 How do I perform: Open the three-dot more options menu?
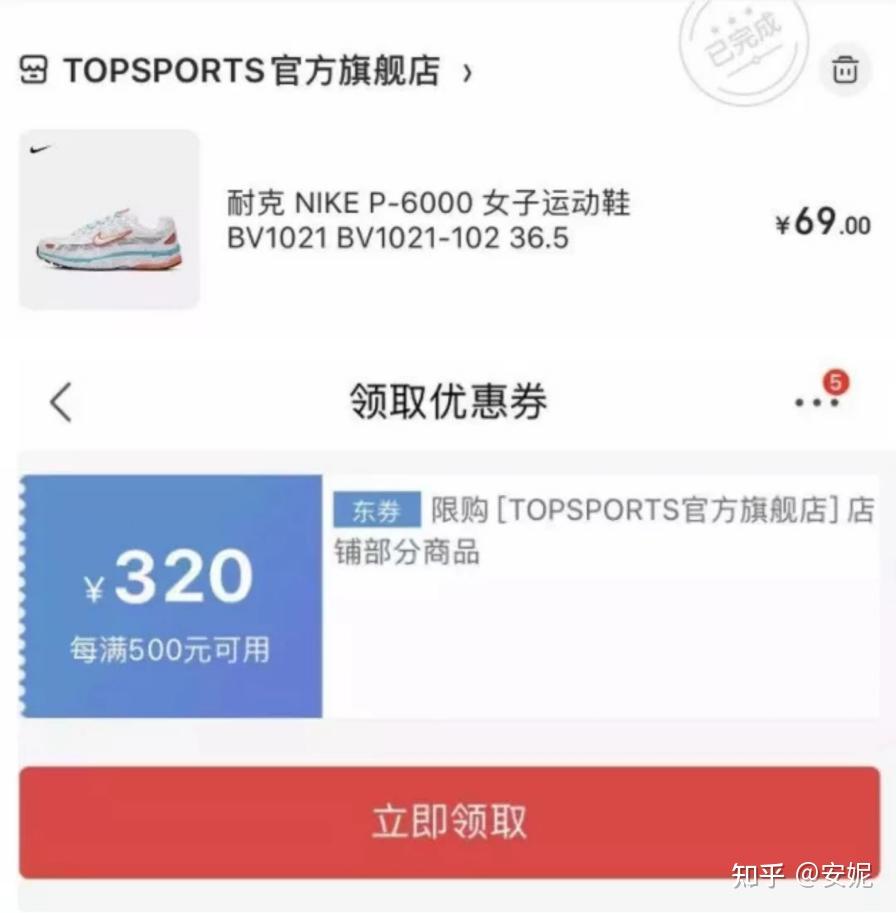(817, 402)
